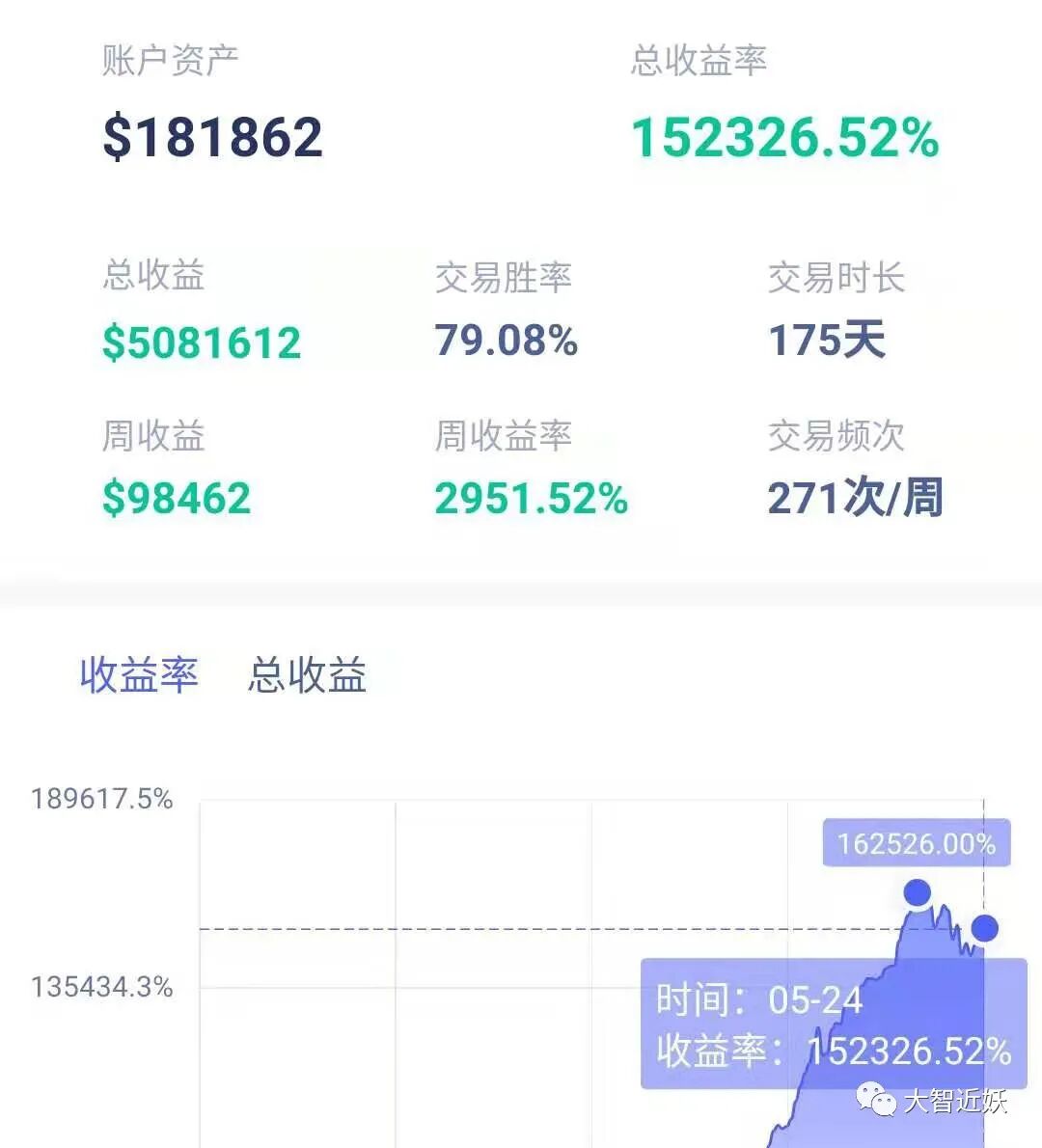The height and width of the screenshot is (1148, 1042).
Task: Select the 05-24 data point on chart
Action: [984, 928]
